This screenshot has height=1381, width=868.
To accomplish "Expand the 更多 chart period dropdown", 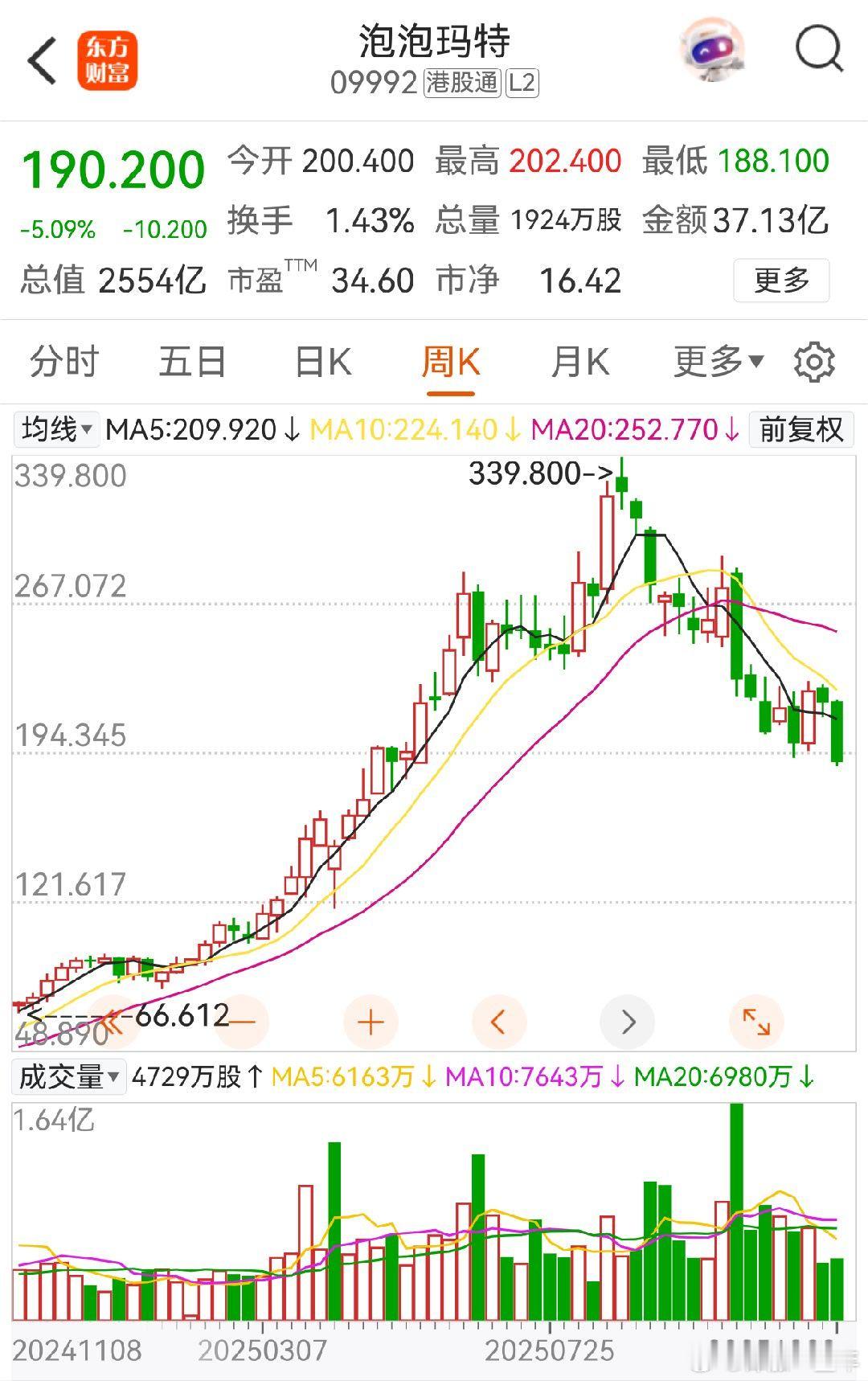I will 714,363.
